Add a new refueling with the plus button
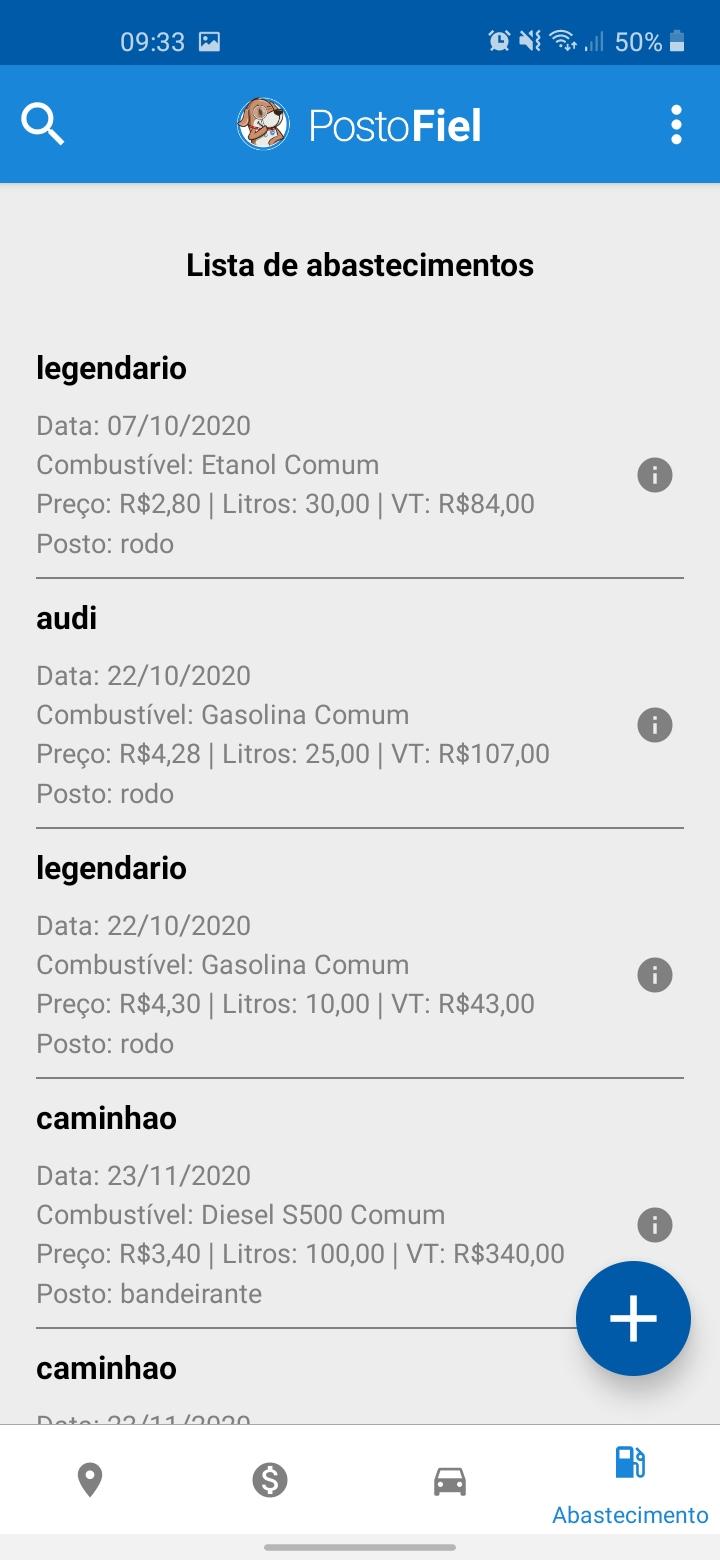The height and width of the screenshot is (1560, 720). coord(633,1318)
